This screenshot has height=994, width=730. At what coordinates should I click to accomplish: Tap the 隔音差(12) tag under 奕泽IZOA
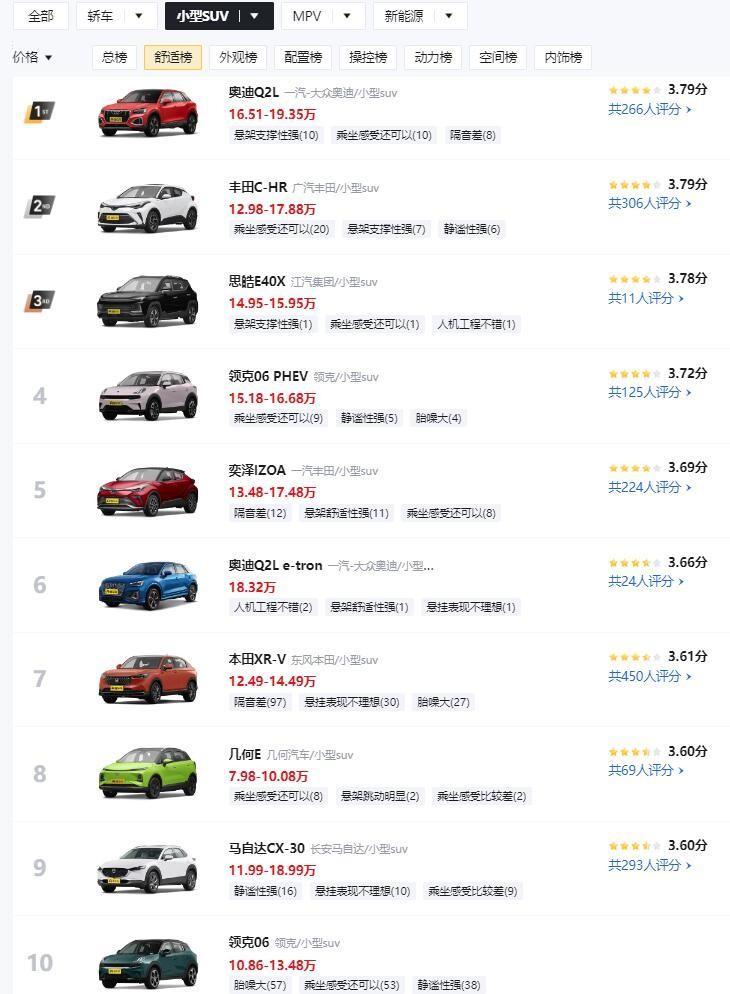point(260,513)
